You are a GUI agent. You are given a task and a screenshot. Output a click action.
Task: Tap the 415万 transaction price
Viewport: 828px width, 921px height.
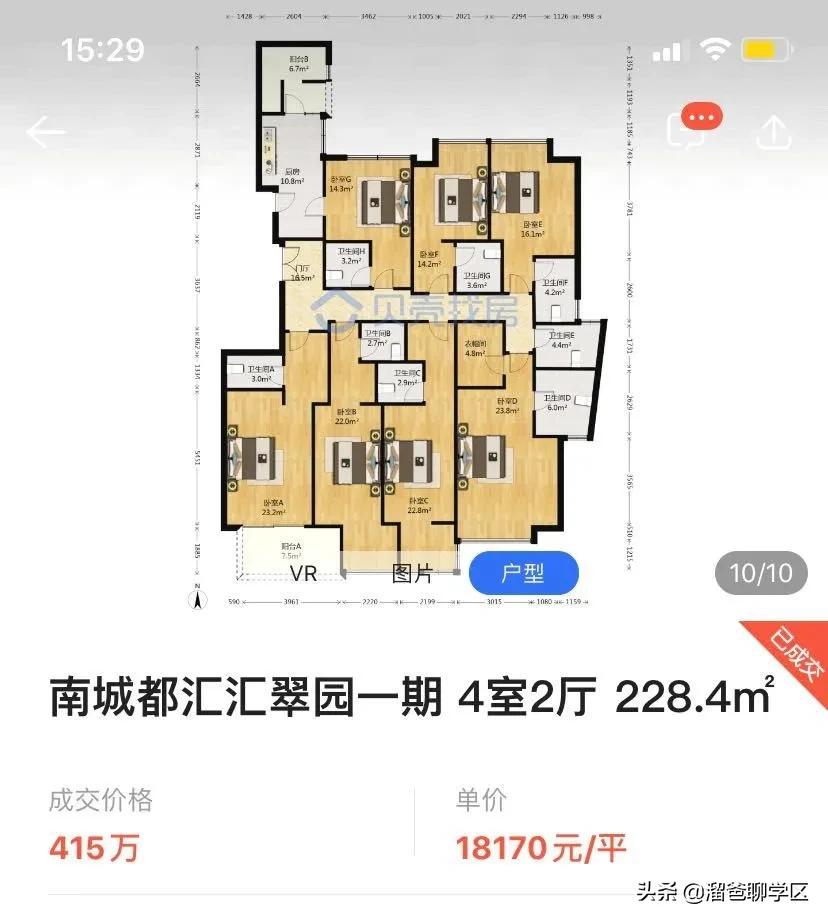click(x=94, y=845)
